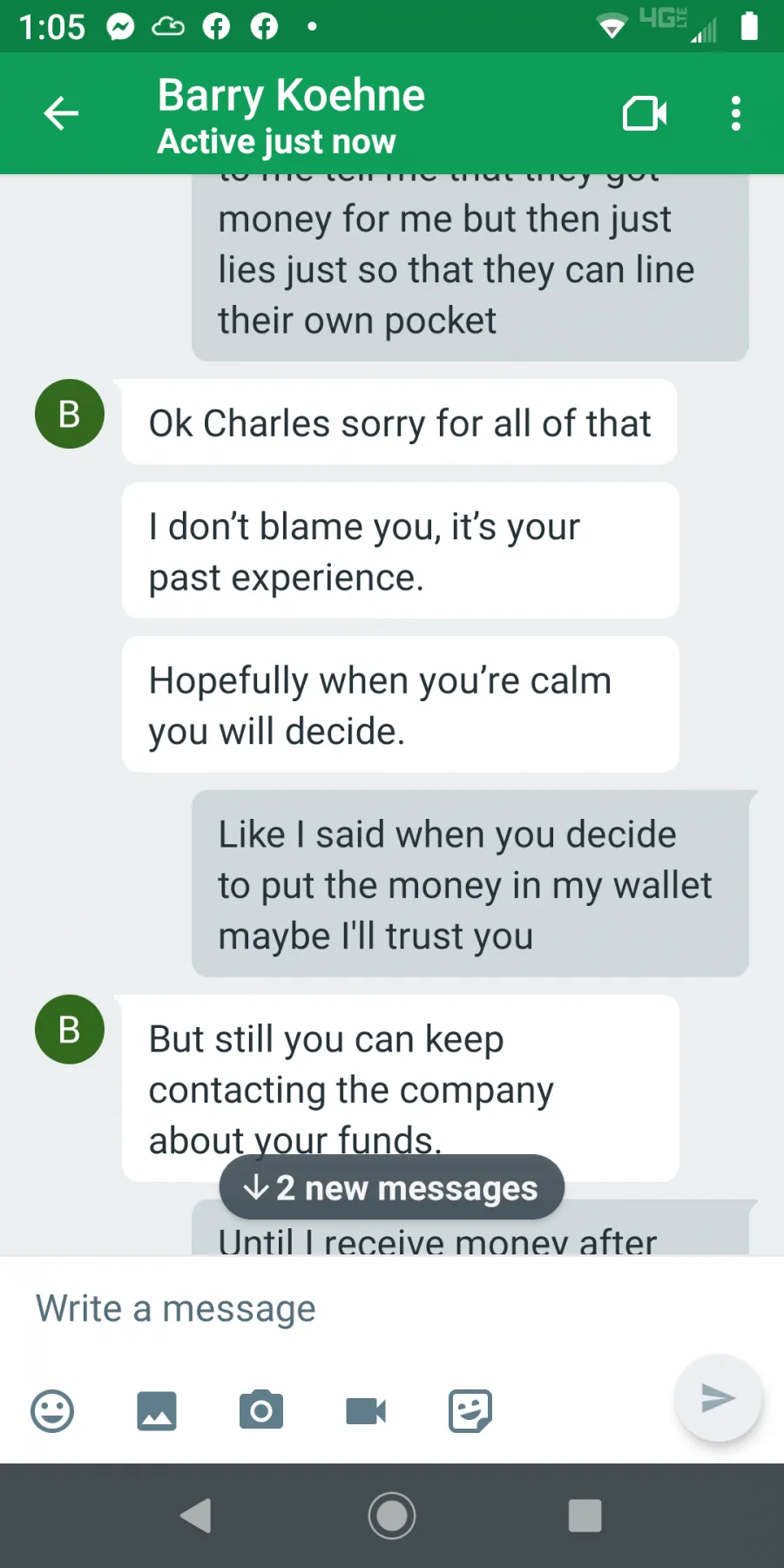Go back from Barry Koehne chat
784x1568 pixels.
pyautogui.click(x=61, y=113)
